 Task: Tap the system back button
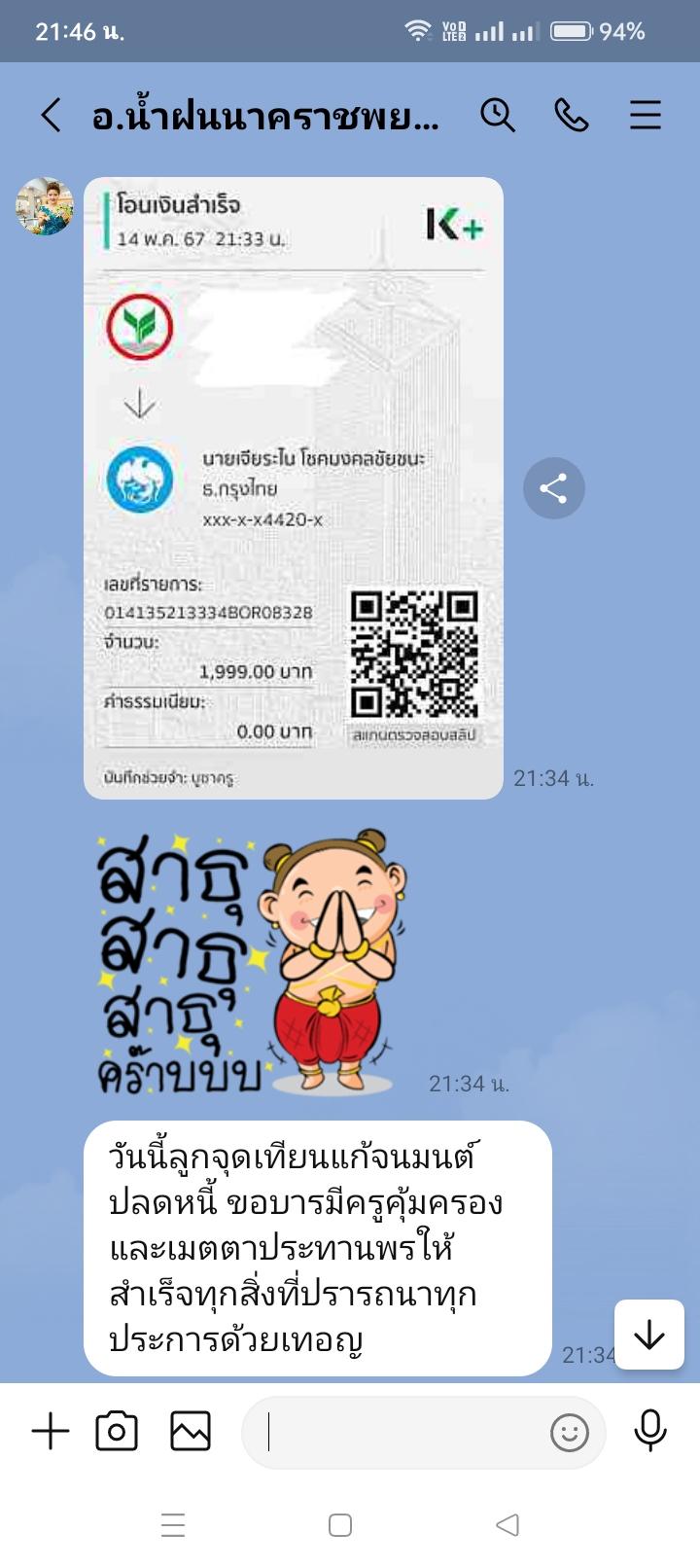point(507,1524)
